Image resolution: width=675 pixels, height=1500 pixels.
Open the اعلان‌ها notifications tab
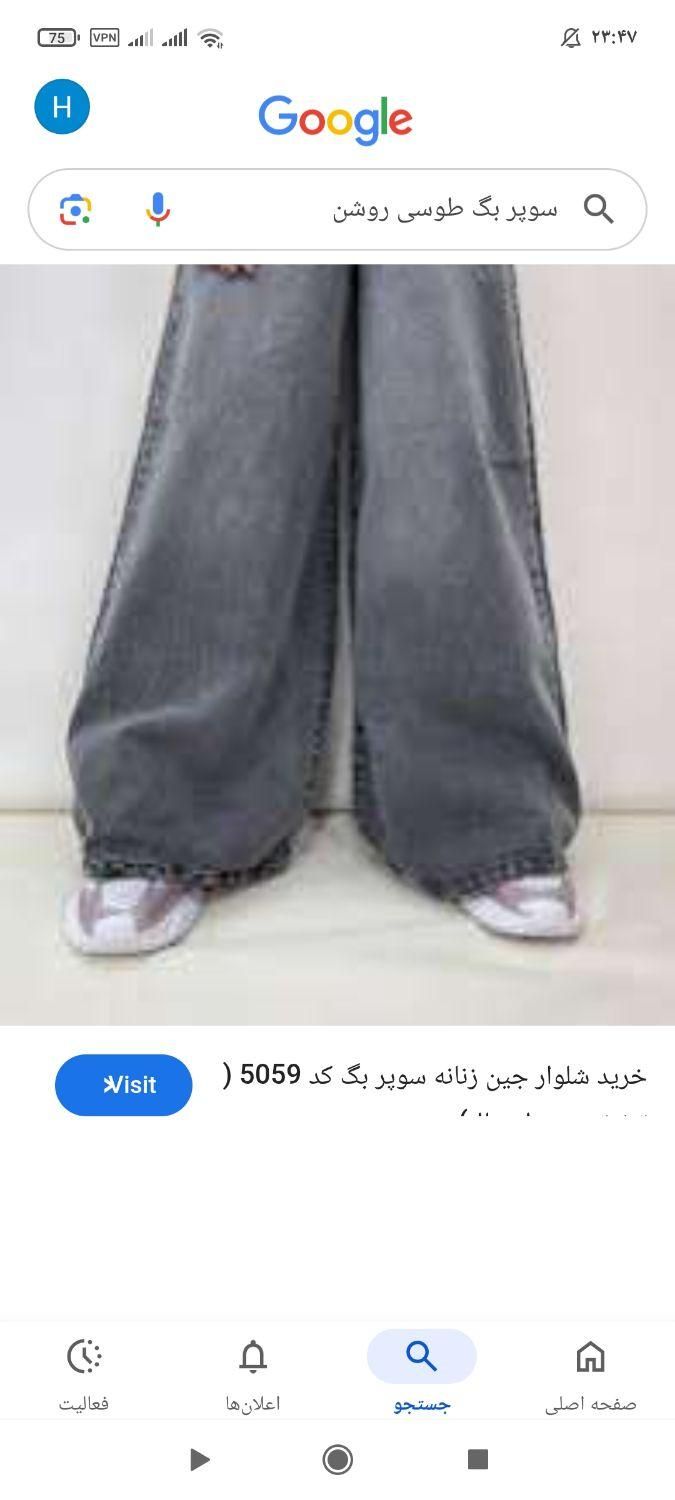(x=253, y=1372)
